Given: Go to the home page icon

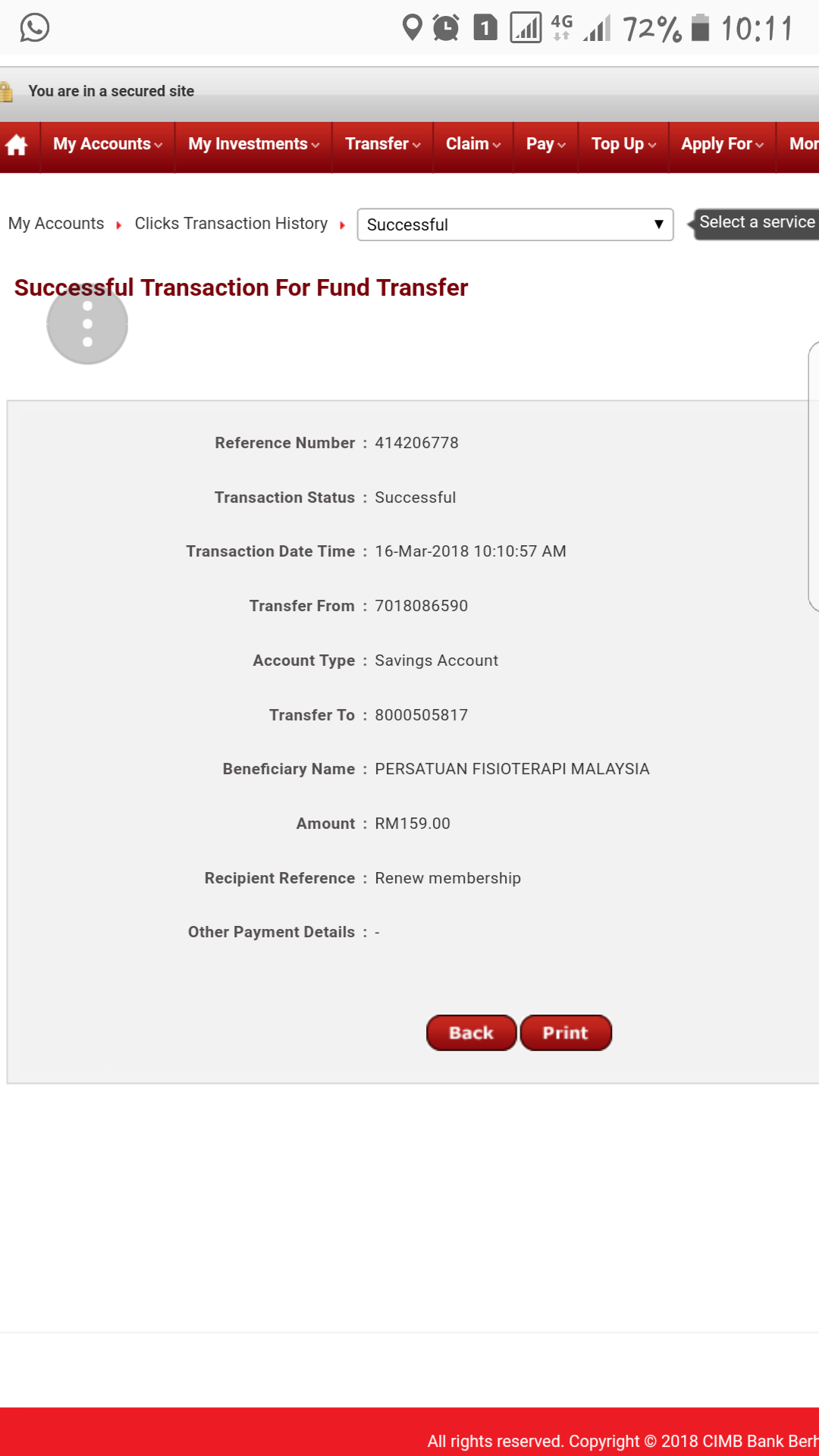Looking at the screenshot, I should click(17, 145).
